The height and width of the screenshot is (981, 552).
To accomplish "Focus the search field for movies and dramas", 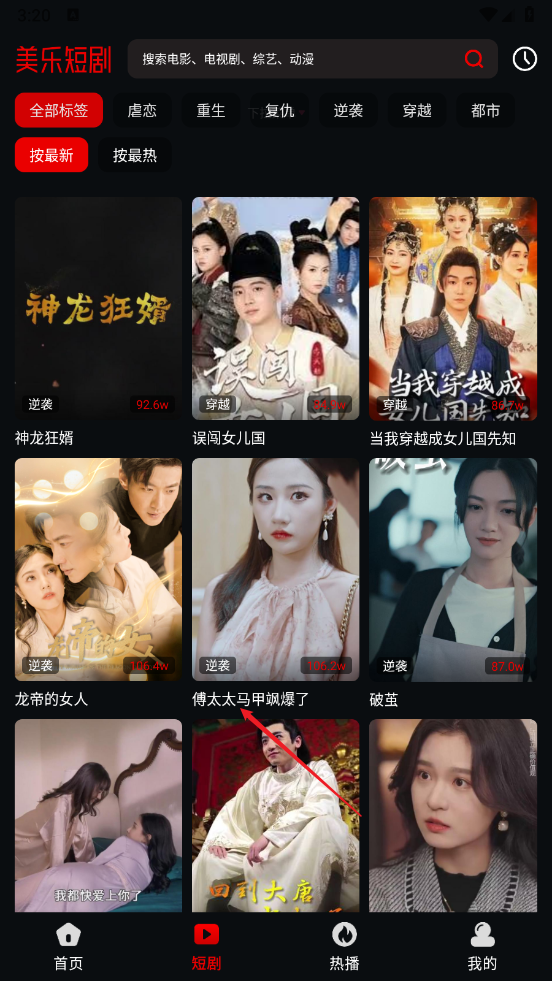I will tap(312, 59).
